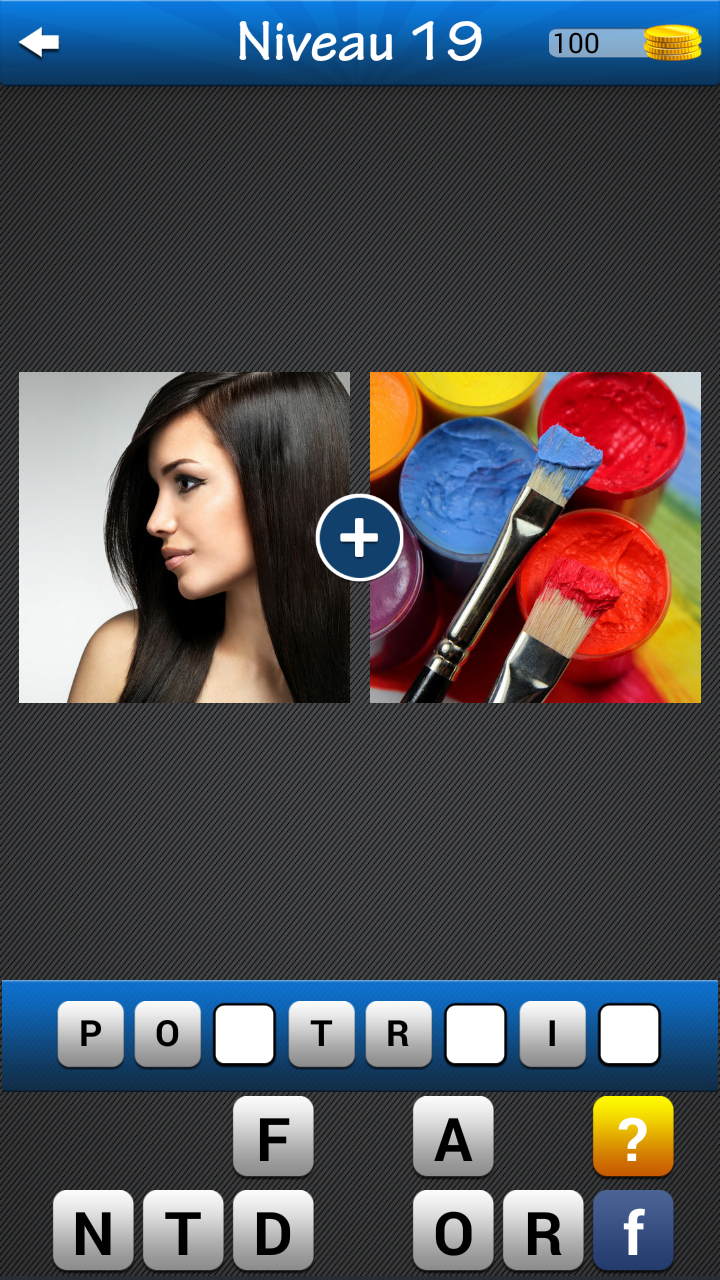Remove placed letter P from the answer
The image size is (720, 1280).
[91, 1034]
